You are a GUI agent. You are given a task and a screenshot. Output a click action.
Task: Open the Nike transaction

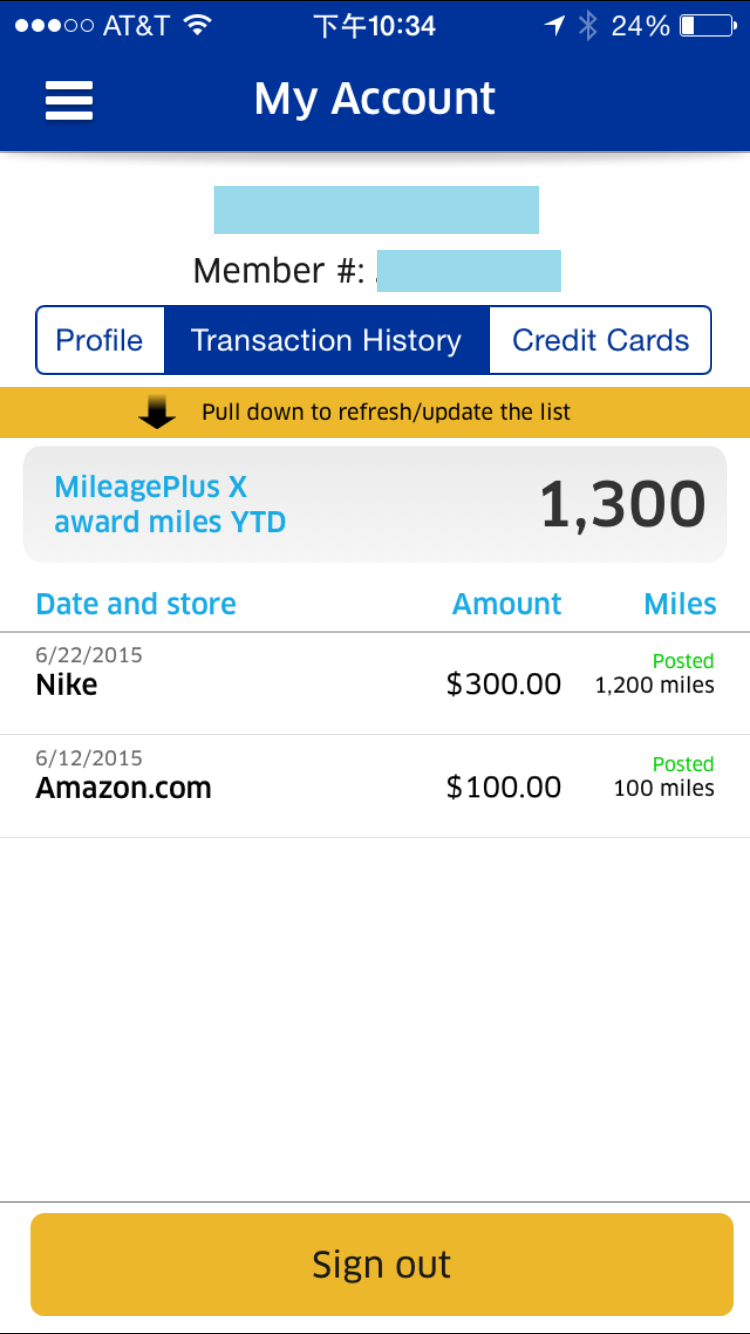pos(375,684)
